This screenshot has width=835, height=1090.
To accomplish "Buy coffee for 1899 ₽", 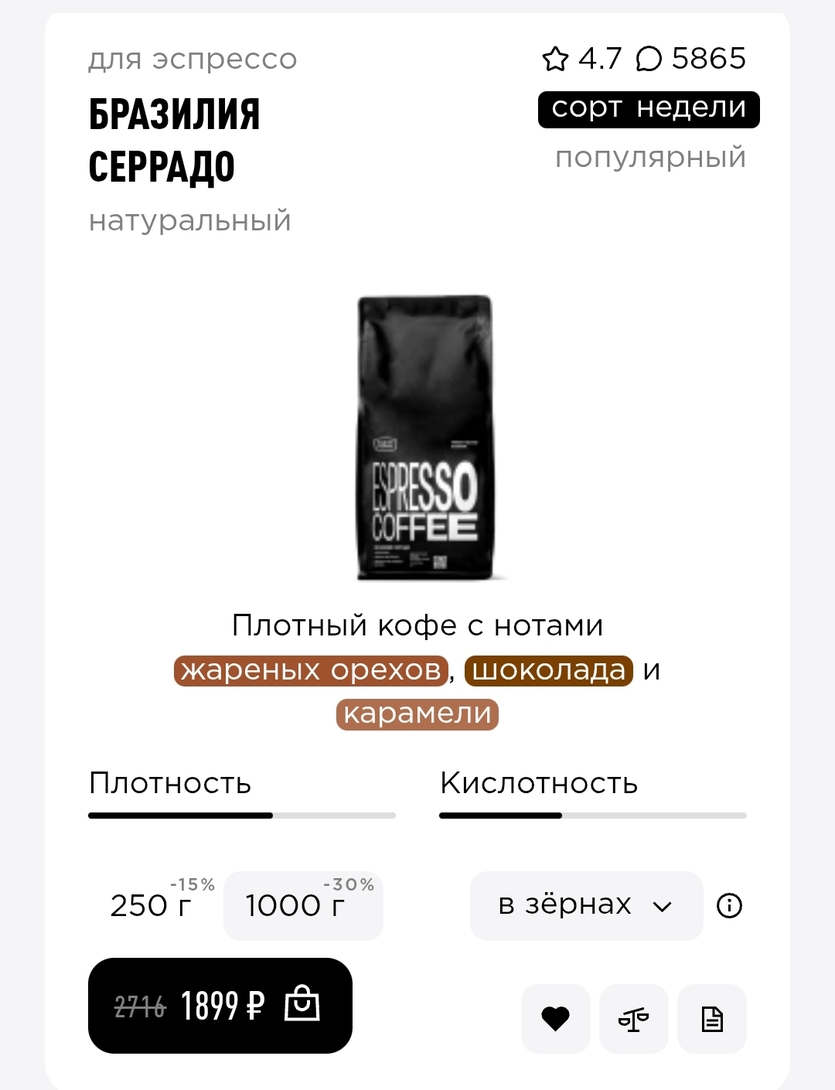I will coord(219,1004).
